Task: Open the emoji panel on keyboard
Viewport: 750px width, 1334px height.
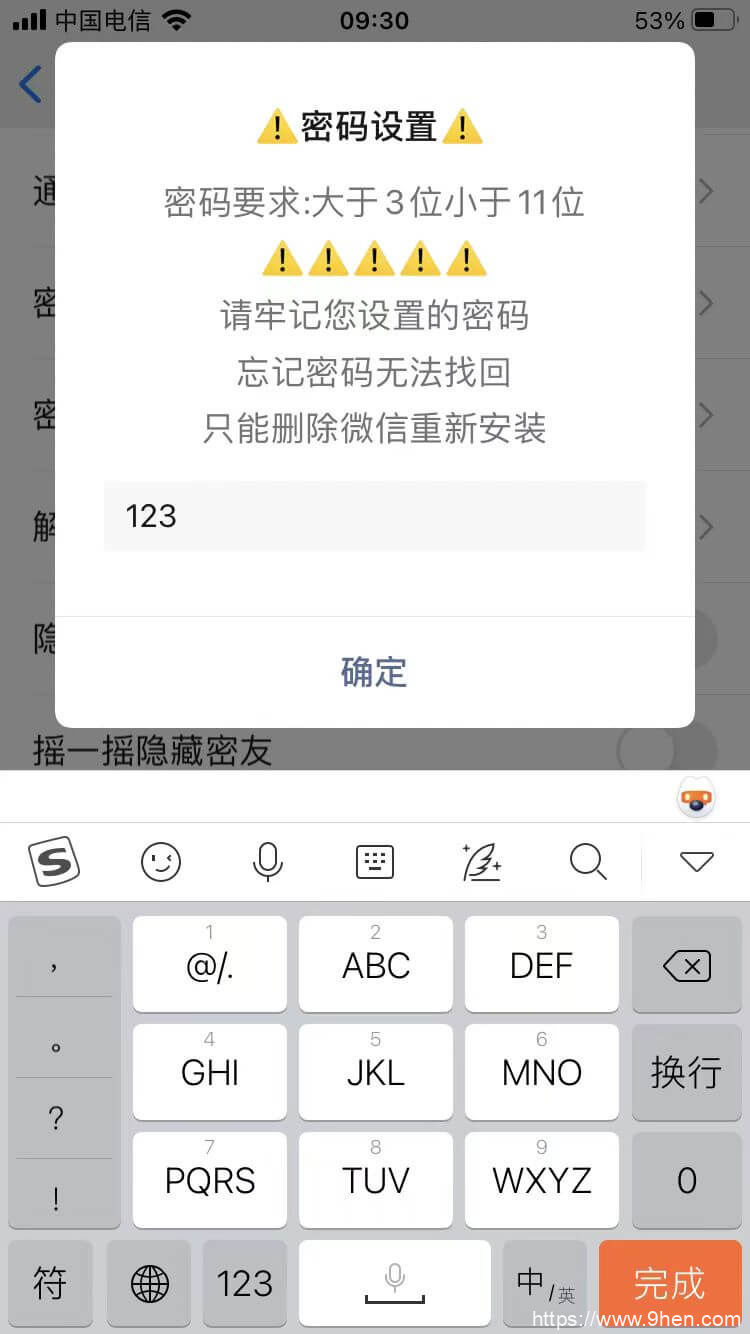Action: [x=161, y=861]
